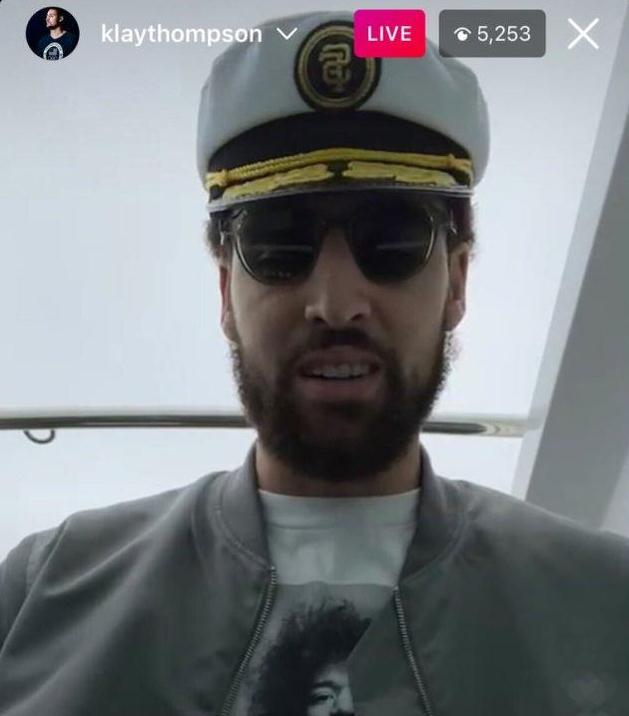View the 5,253 live viewers list

pos(492,34)
